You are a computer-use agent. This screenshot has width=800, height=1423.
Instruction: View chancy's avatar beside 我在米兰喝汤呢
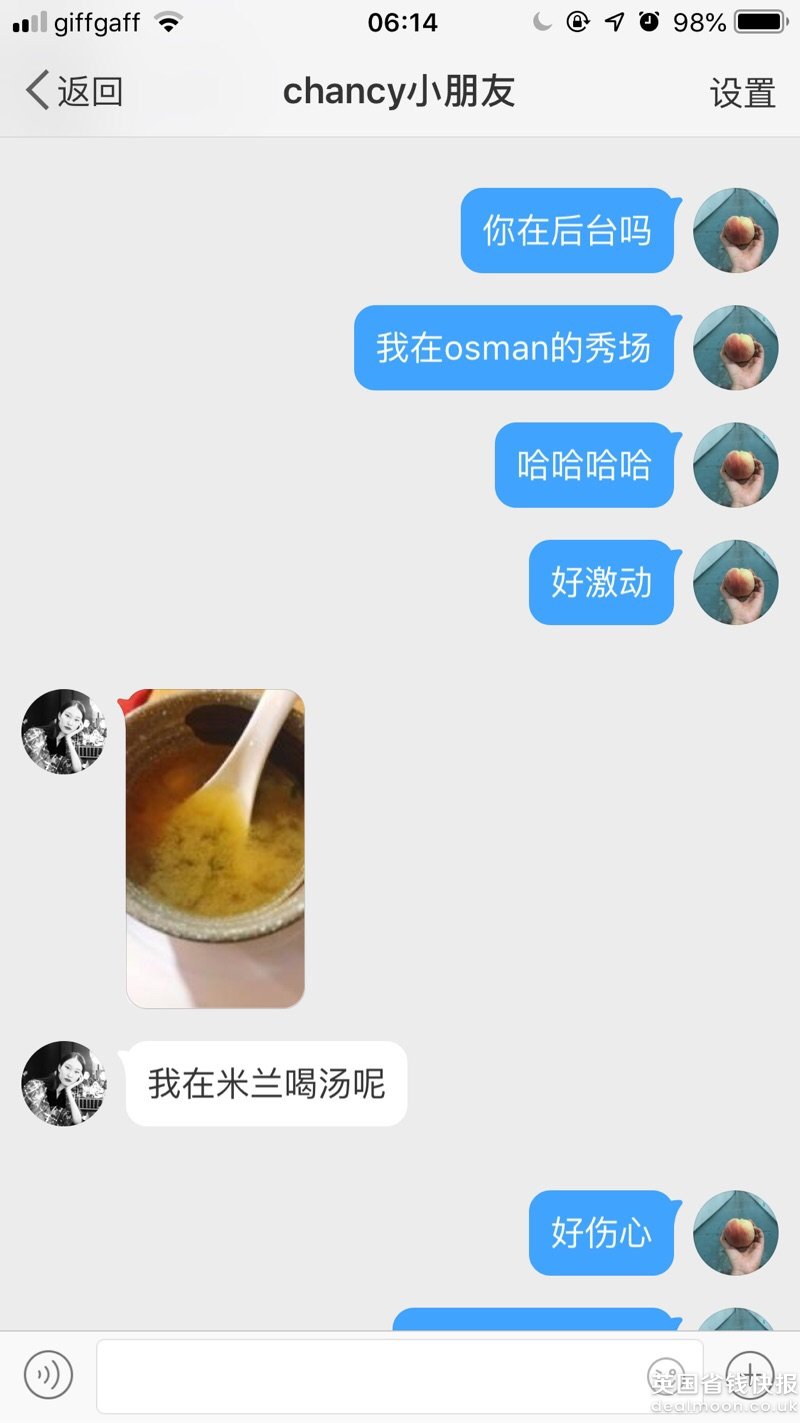[64, 1083]
